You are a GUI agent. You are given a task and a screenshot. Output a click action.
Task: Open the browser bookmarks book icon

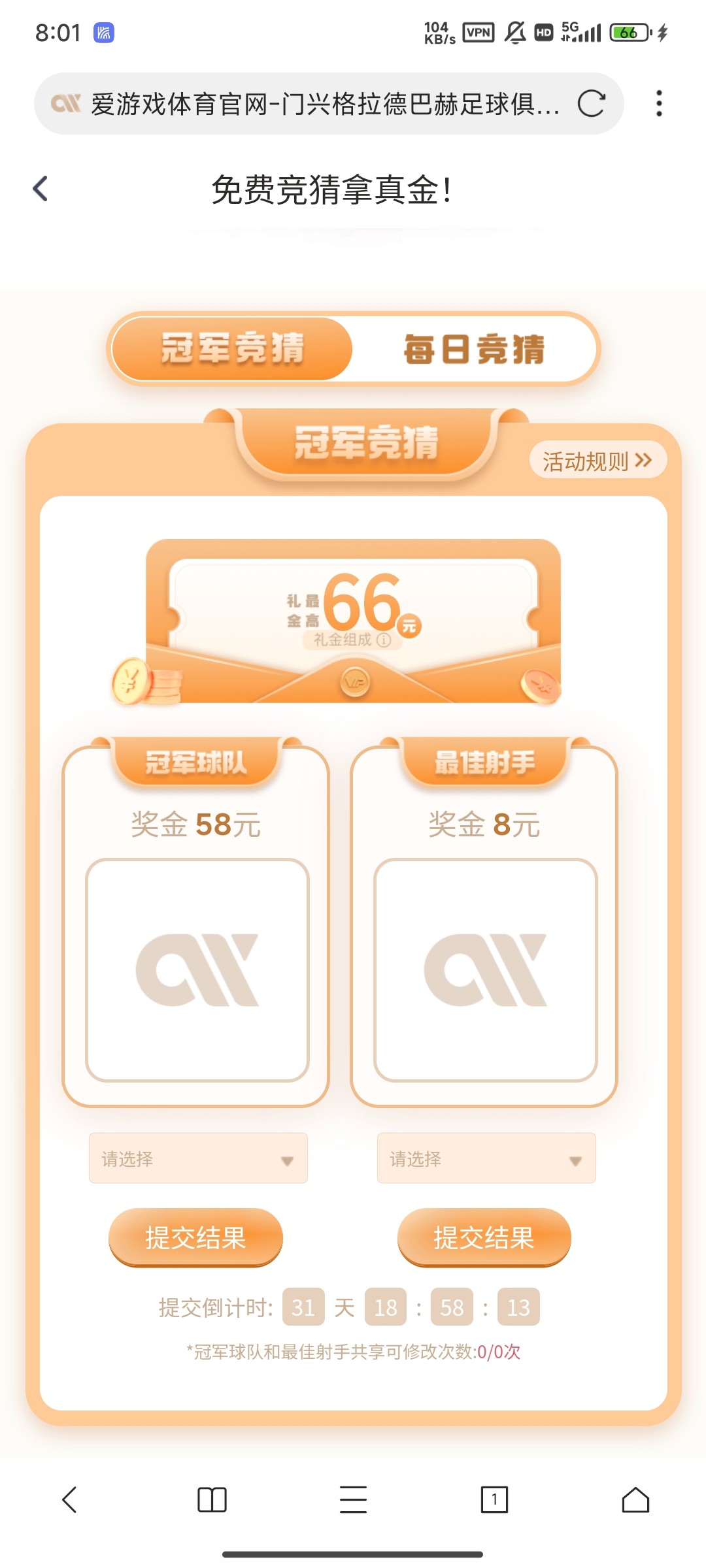[212, 1499]
